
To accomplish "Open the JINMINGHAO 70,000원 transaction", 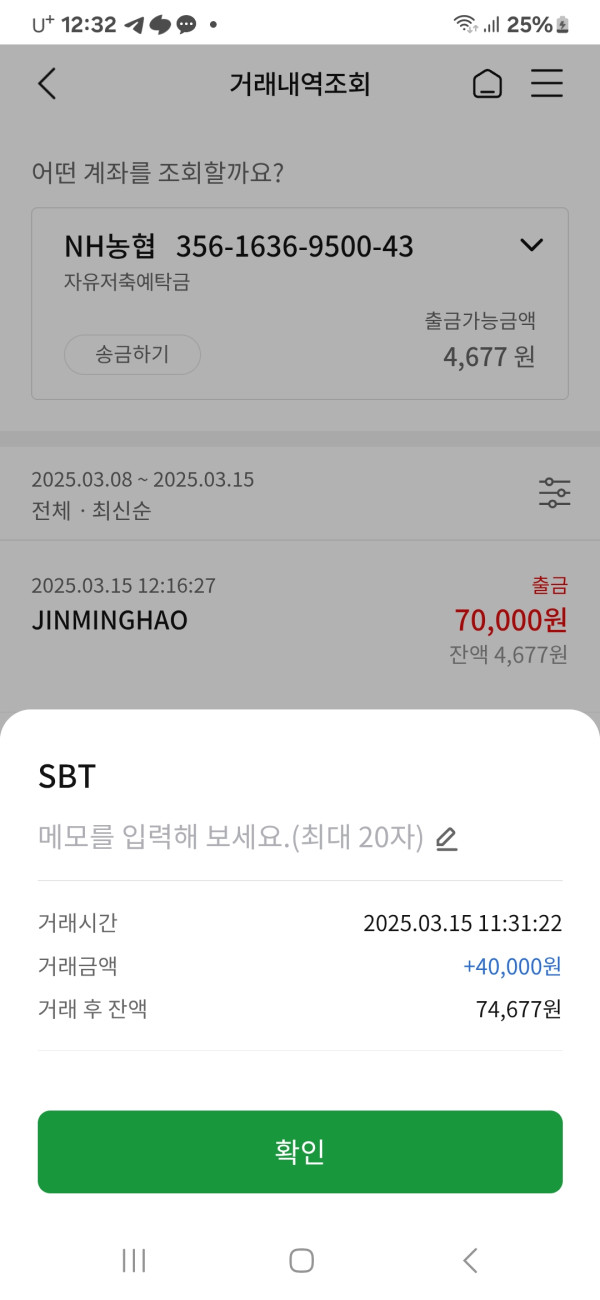I will (300, 620).
